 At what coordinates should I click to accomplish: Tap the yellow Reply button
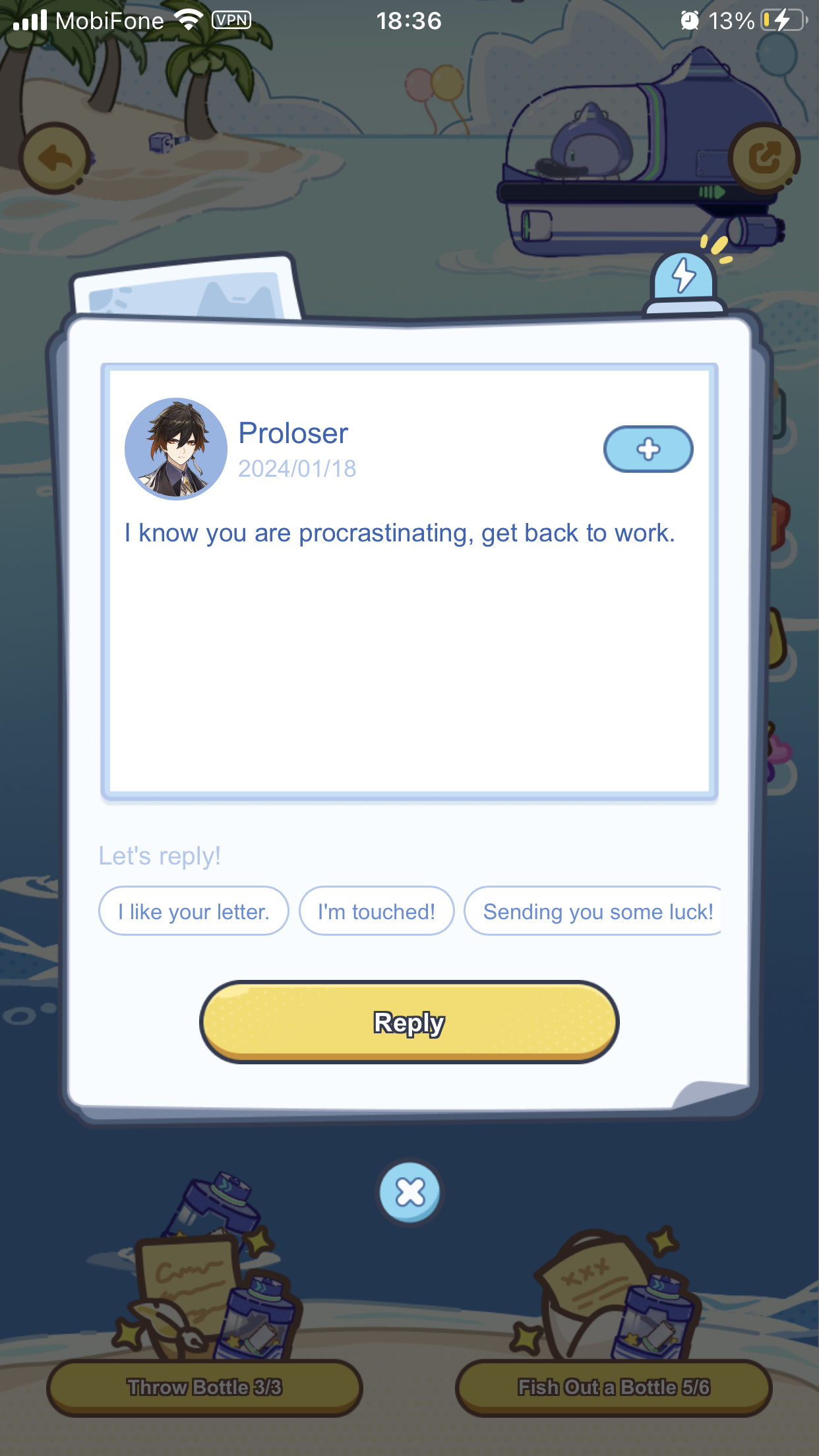click(409, 1021)
